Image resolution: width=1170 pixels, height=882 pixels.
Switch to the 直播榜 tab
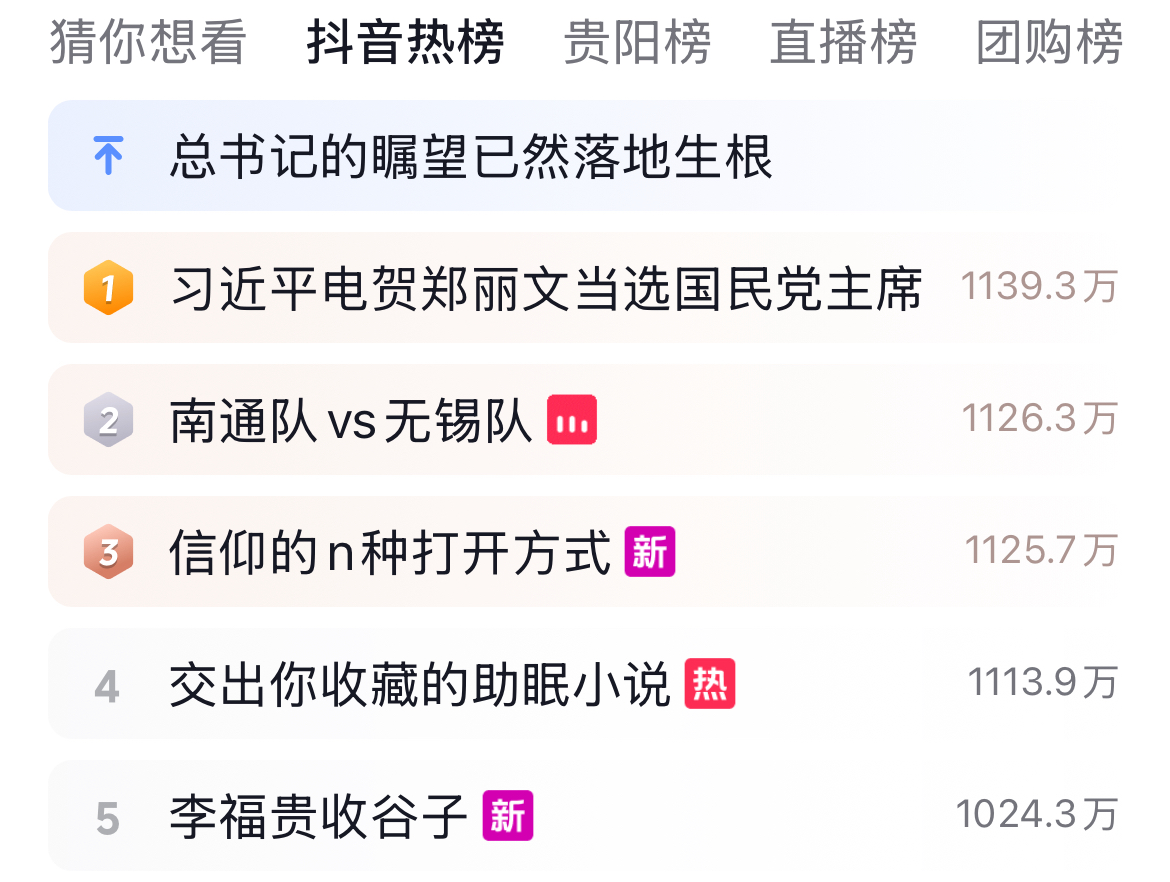843,43
